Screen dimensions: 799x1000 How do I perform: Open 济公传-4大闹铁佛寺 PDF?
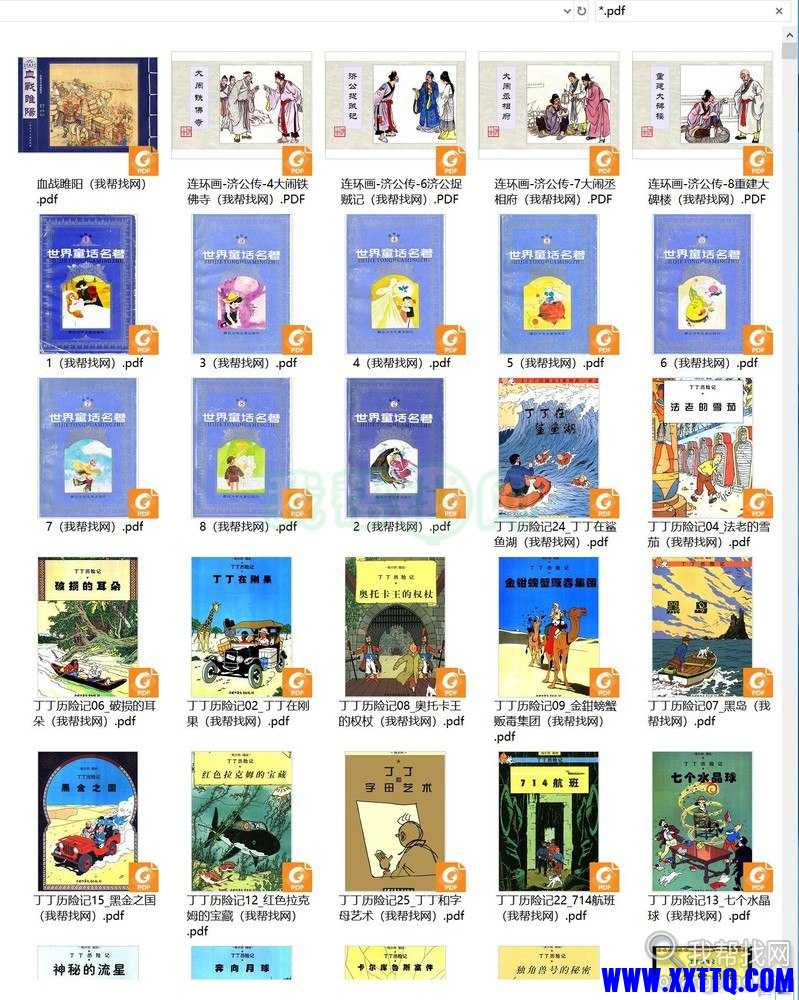pos(241,106)
